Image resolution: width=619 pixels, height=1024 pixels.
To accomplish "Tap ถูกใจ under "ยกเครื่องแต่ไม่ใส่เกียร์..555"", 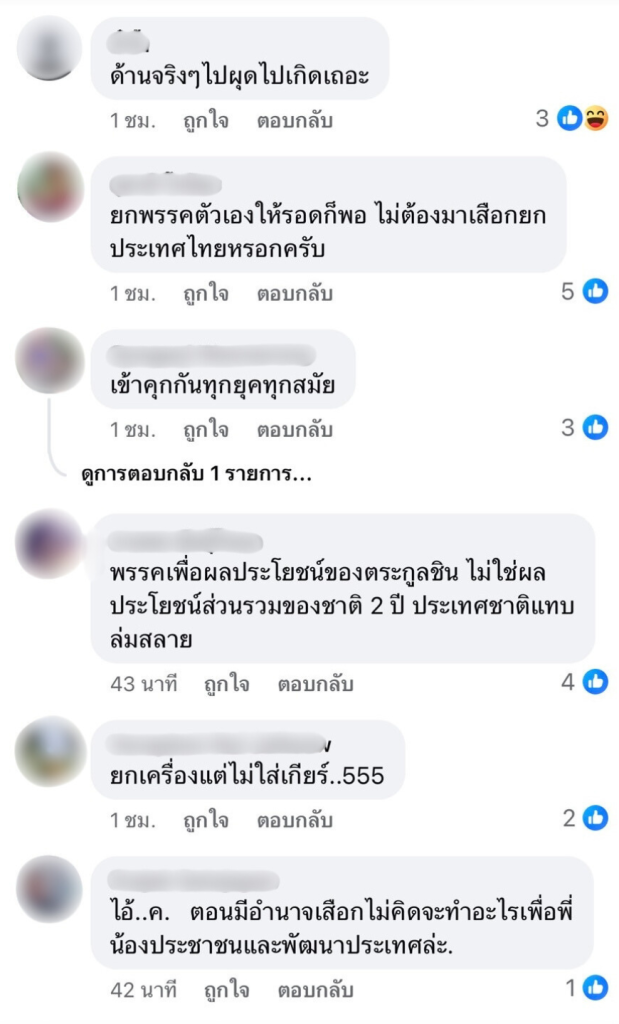I will [x=205, y=820].
